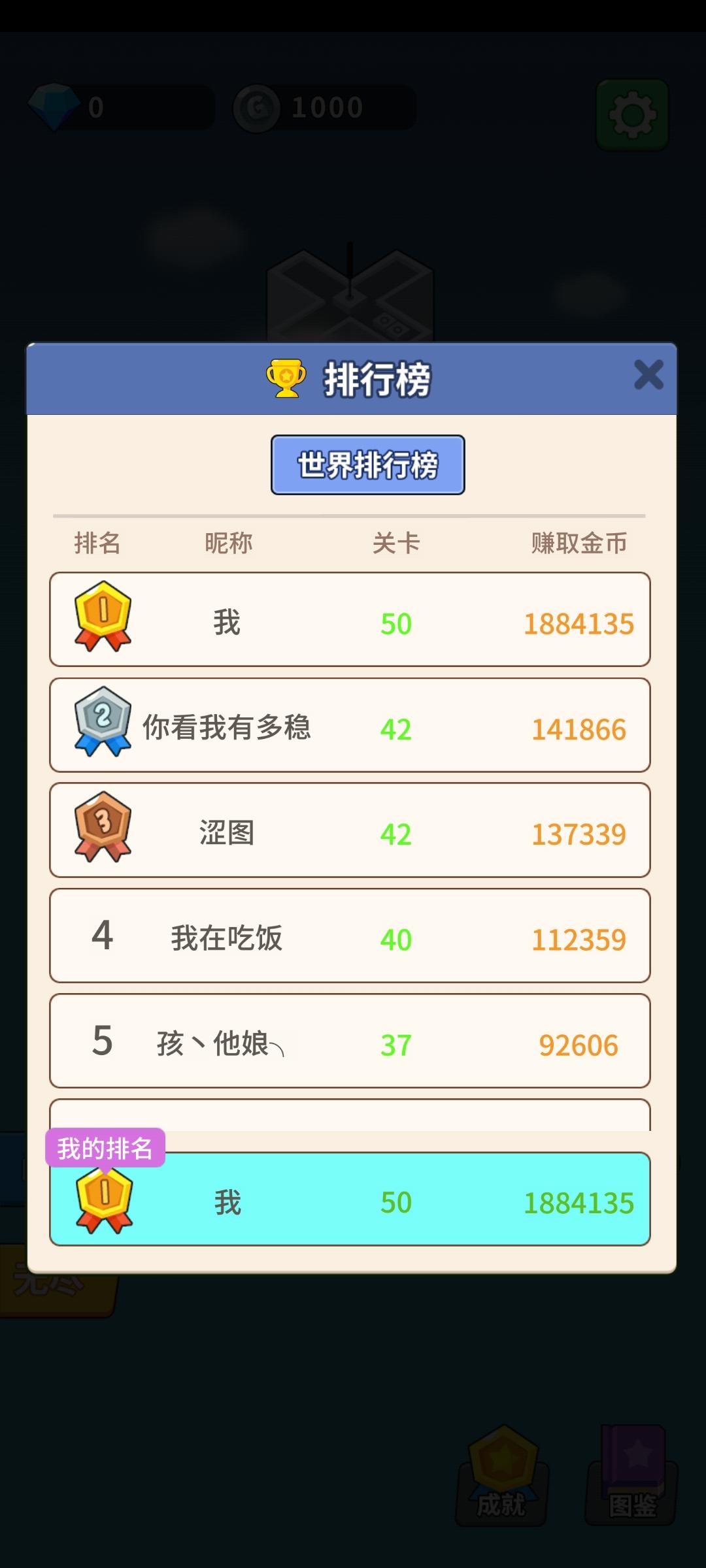
Task: Open the settings gear icon
Action: [x=631, y=114]
